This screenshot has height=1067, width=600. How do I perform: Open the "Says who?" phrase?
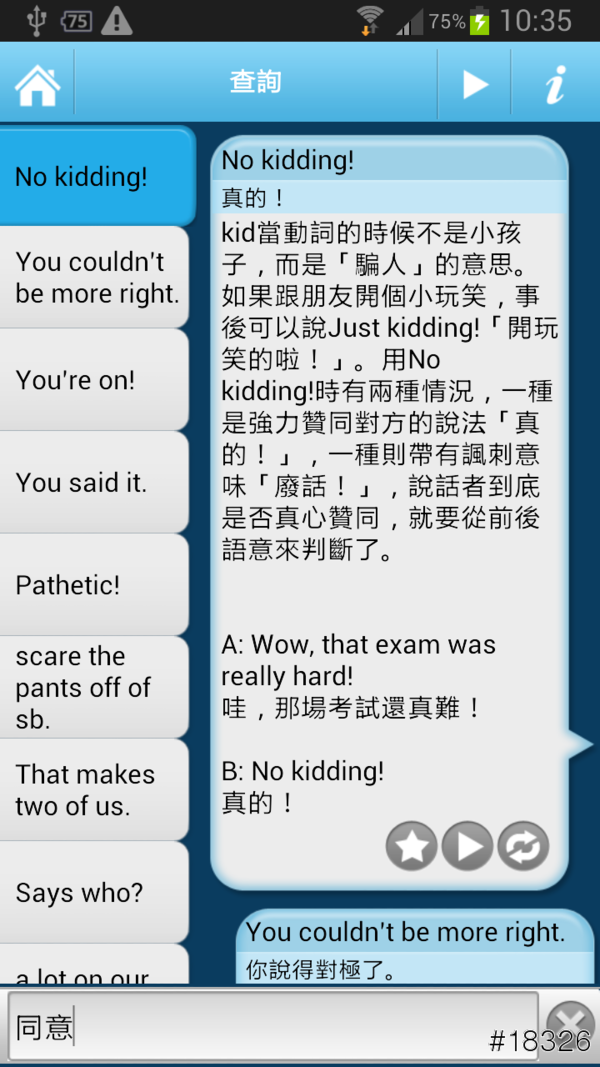(x=95, y=892)
